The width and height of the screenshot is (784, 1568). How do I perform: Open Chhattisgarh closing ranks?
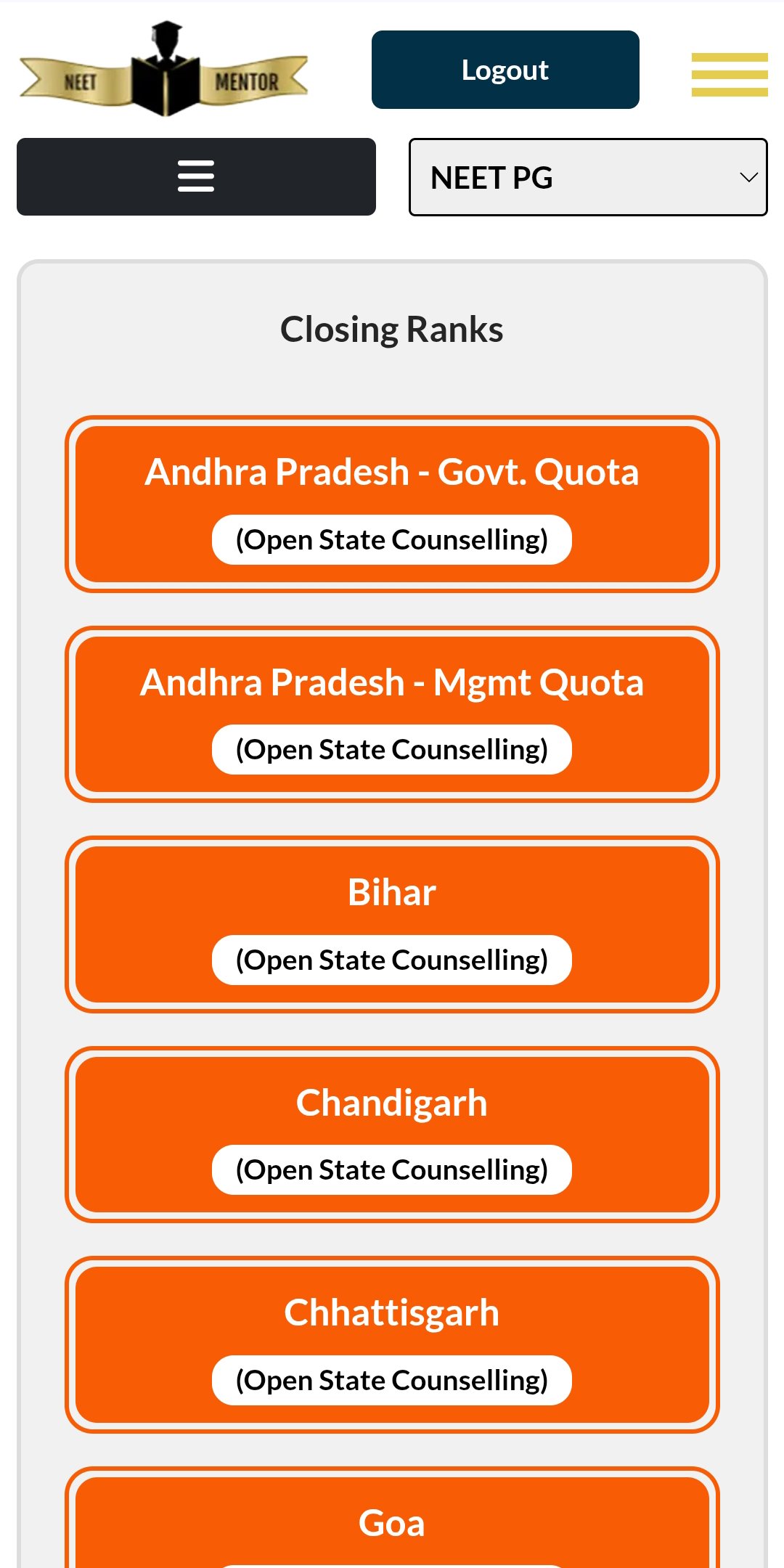point(392,1344)
